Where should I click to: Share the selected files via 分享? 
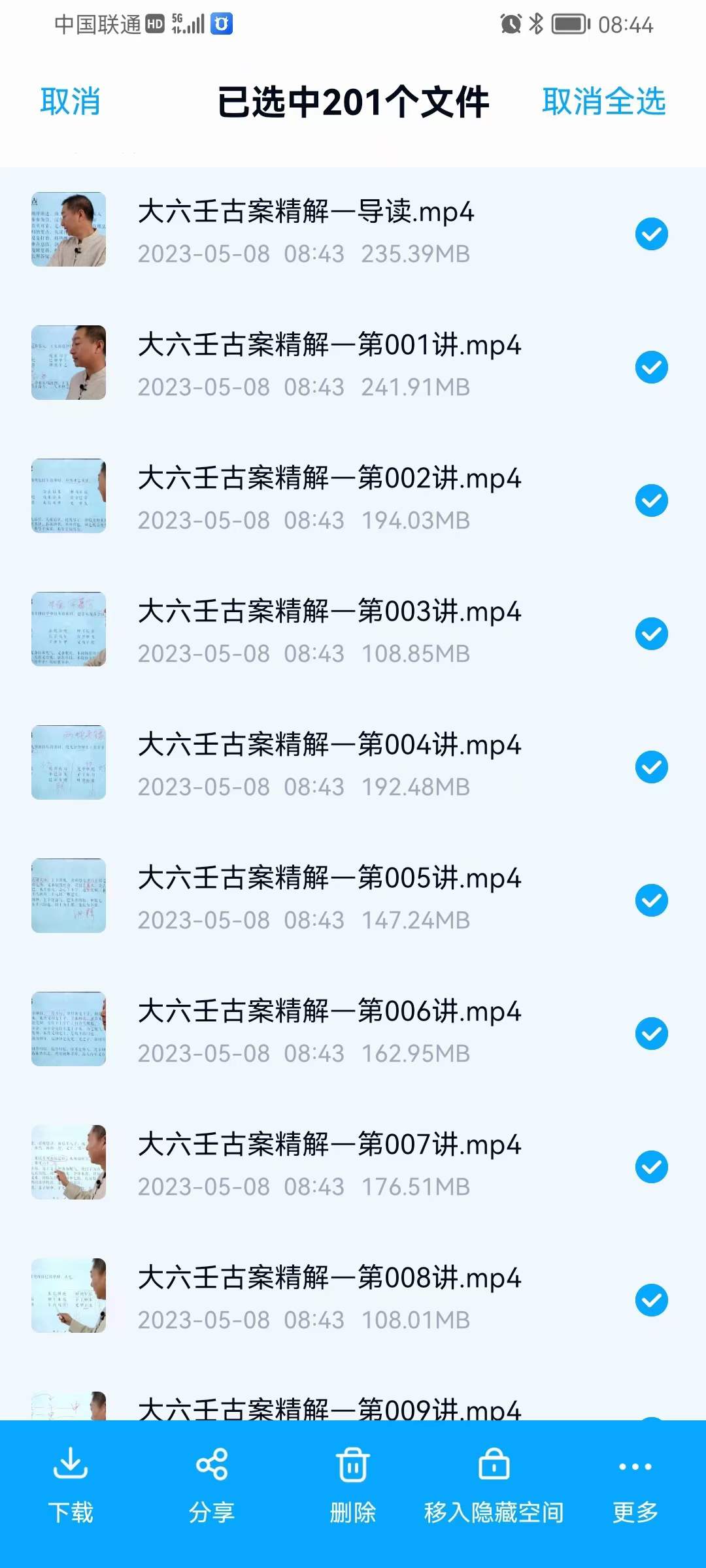tap(212, 1485)
